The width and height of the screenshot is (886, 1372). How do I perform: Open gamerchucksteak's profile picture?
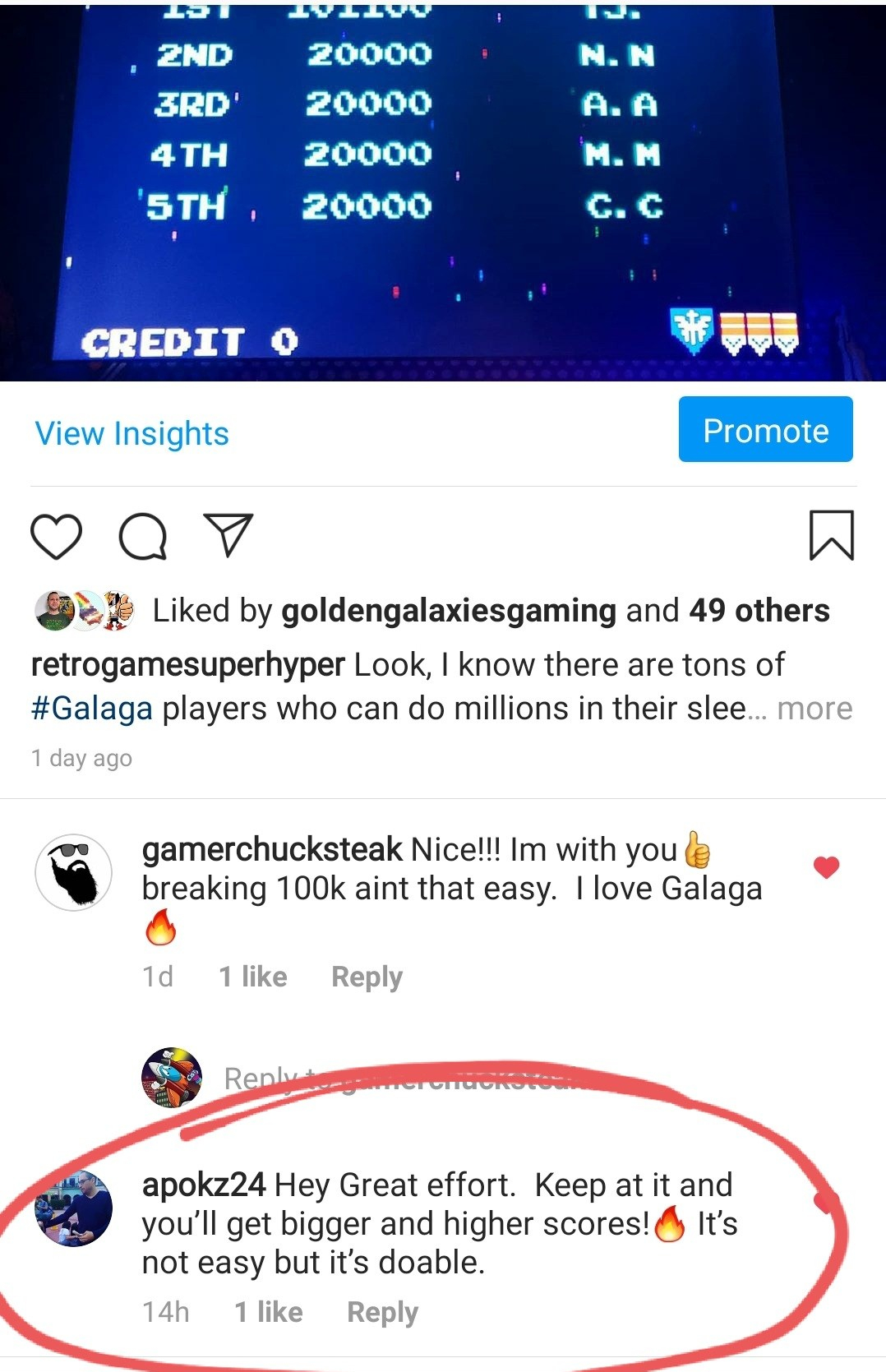(74, 872)
